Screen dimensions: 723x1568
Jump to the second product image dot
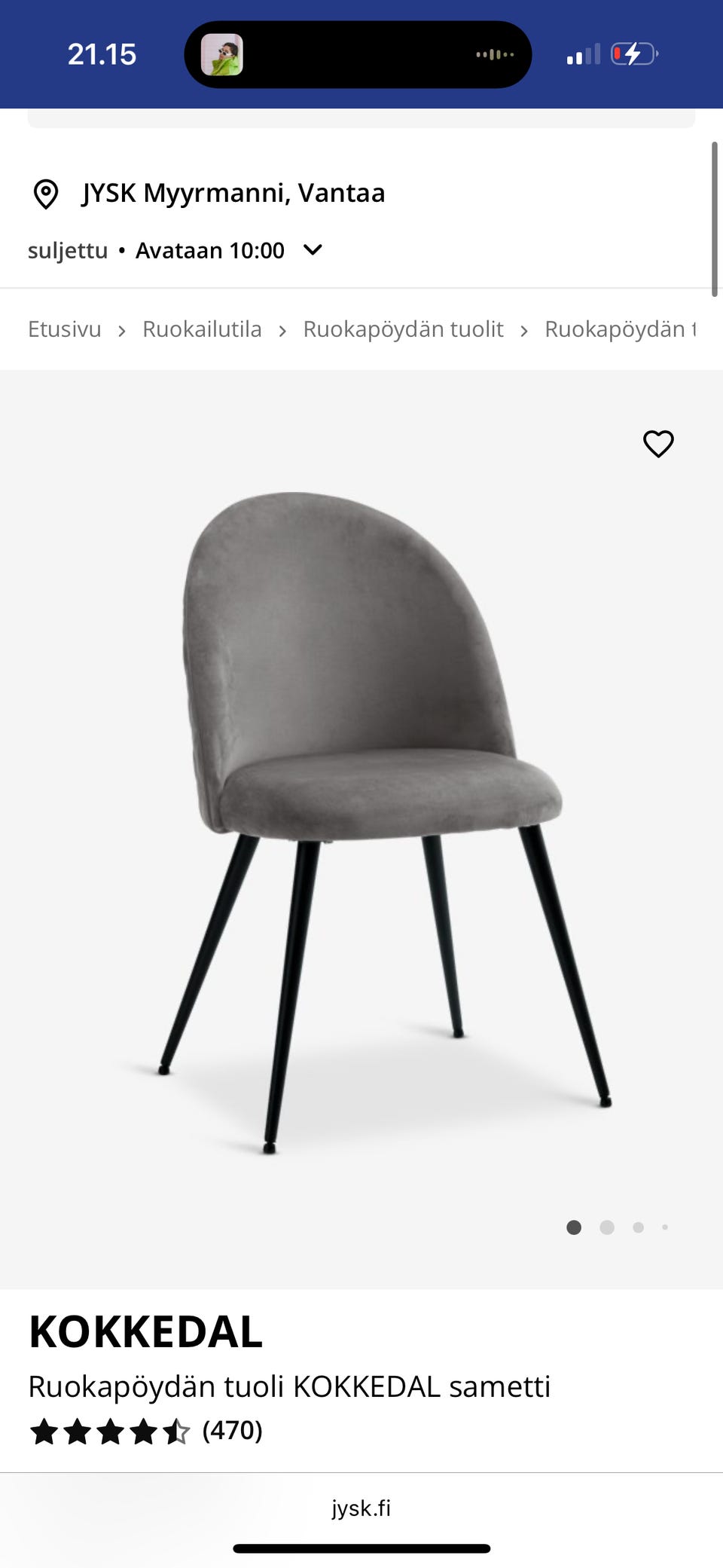point(607,1227)
